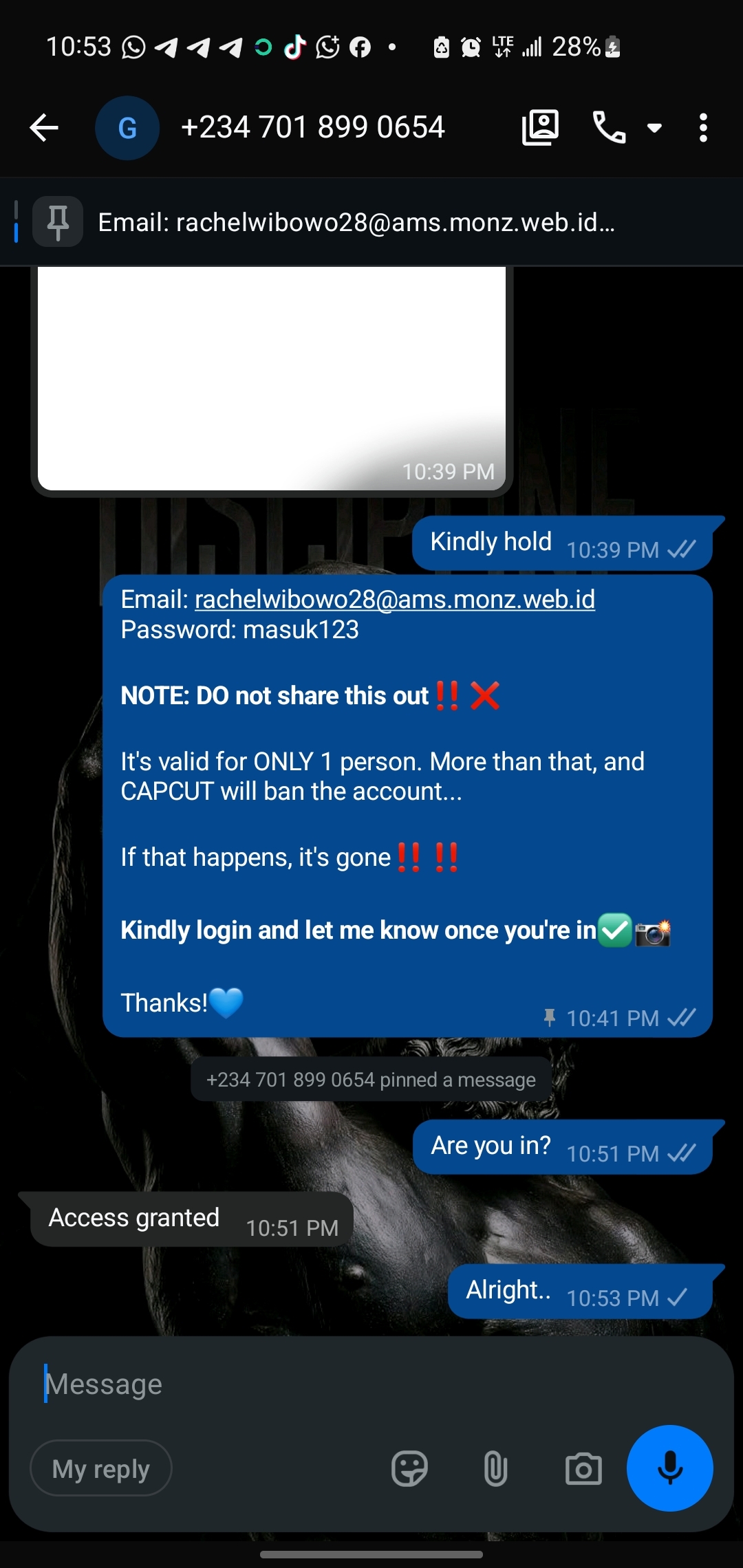Image resolution: width=743 pixels, height=1568 pixels.
Task: Open the camera icon
Action: point(583,1469)
